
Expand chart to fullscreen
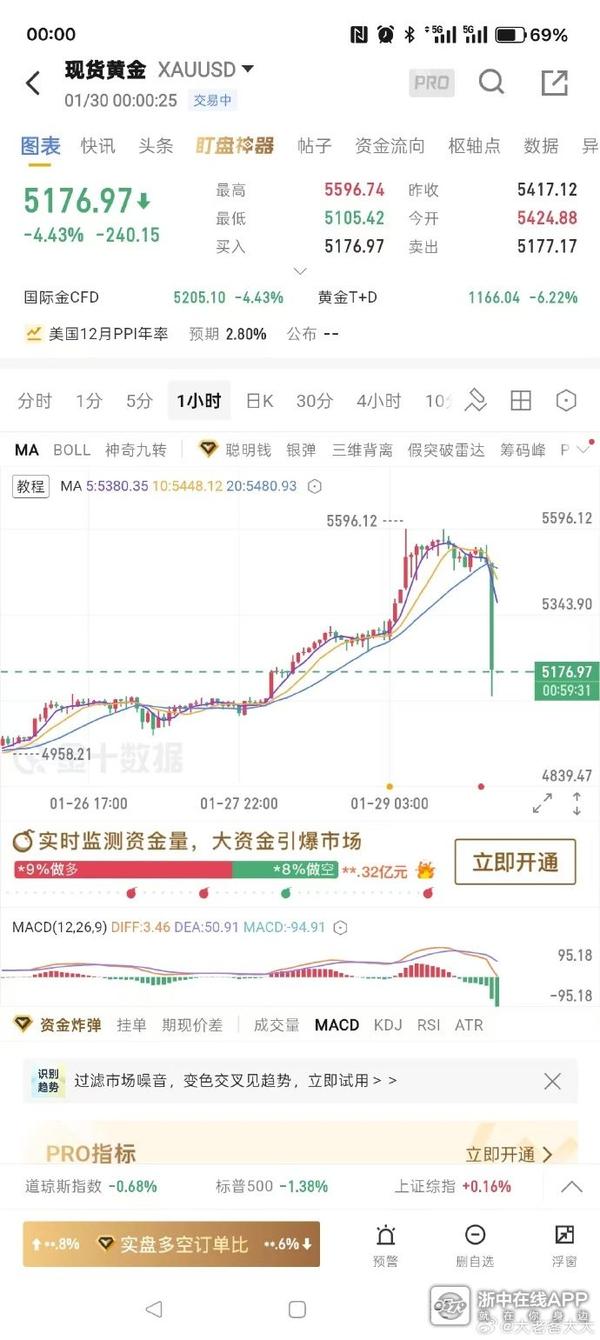542,802
